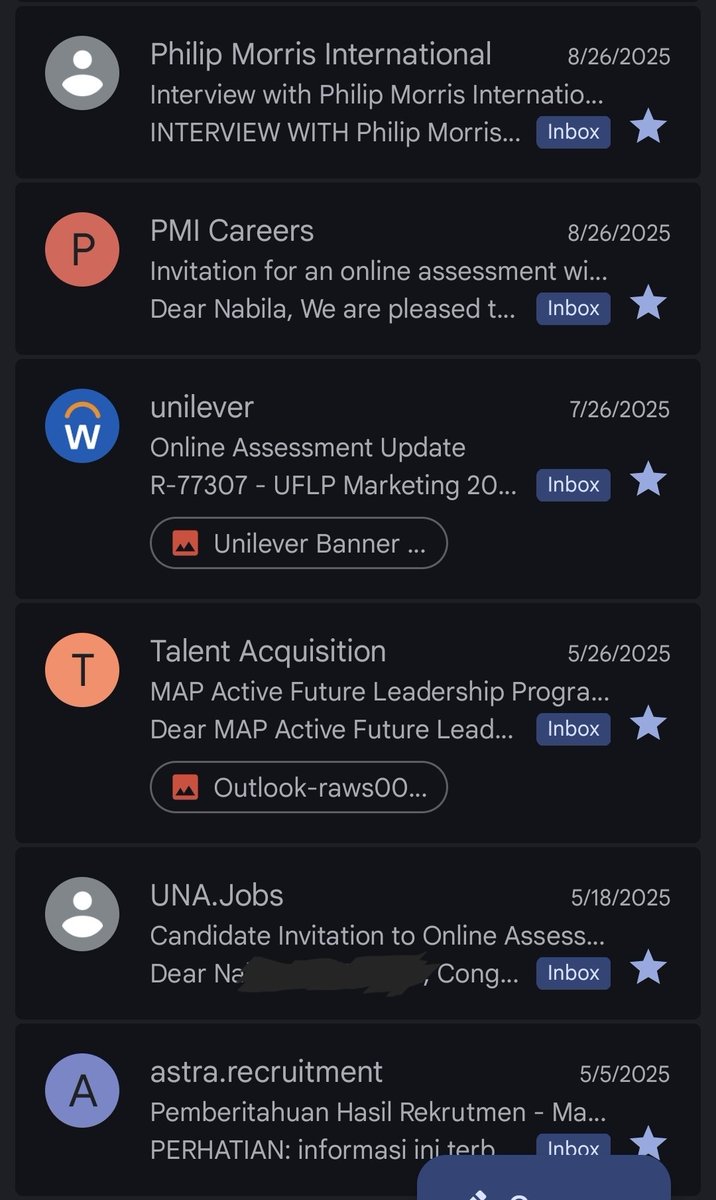Open the Unilever Banner attachment
The image size is (716, 1200).
[x=298, y=543]
